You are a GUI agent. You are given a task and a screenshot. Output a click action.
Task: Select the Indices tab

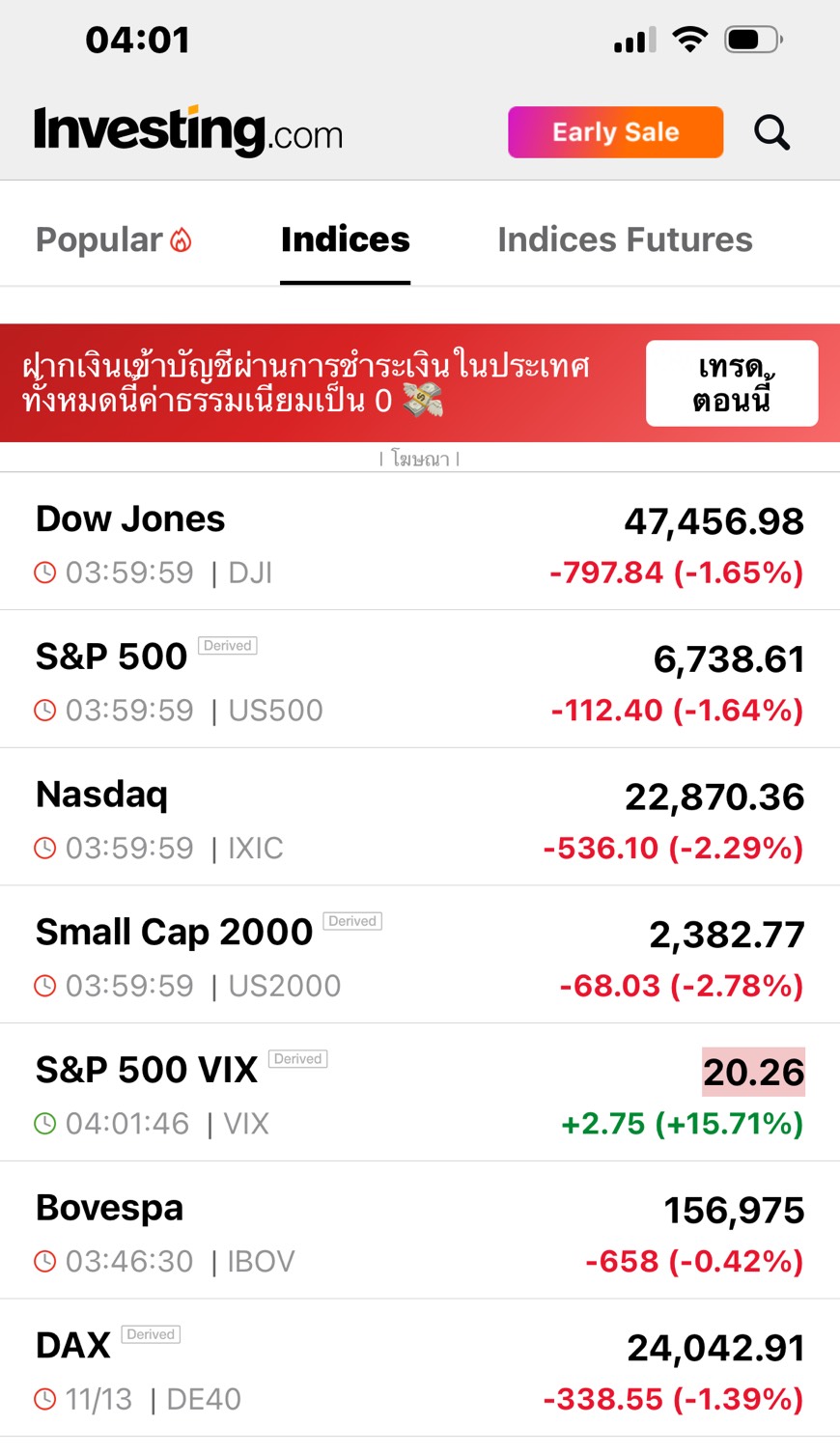(x=345, y=239)
